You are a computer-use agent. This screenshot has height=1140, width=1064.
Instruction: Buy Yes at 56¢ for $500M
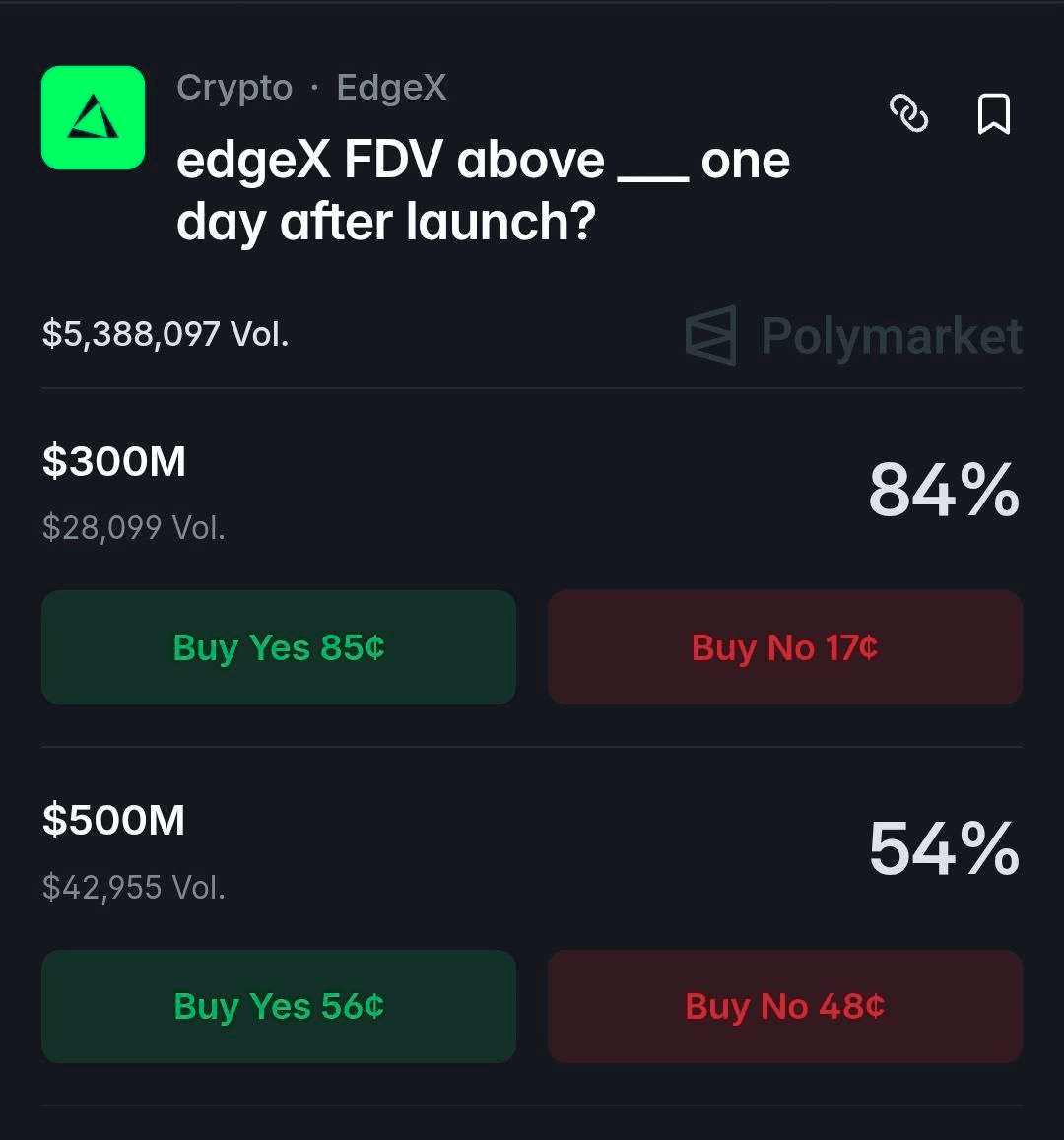(279, 1006)
